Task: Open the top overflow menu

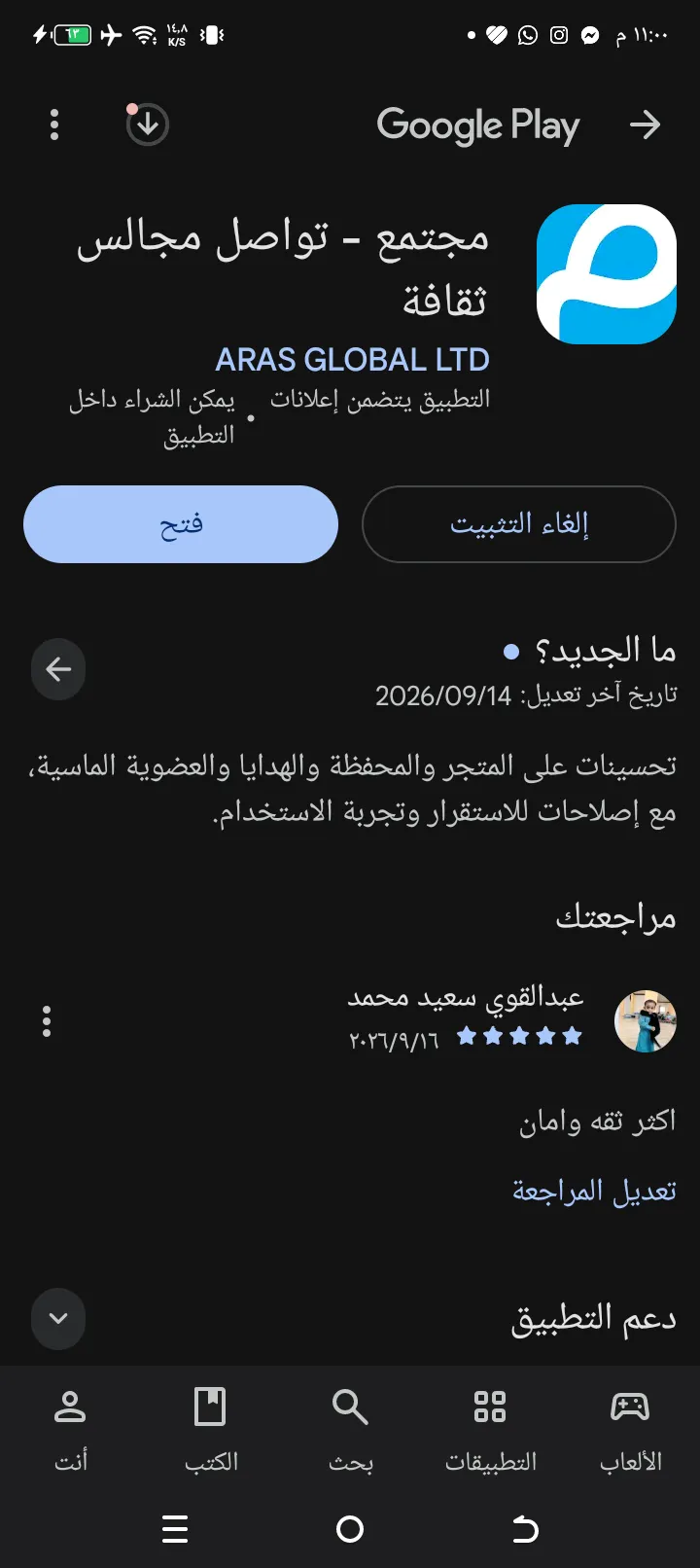Action: coord(54,125)
